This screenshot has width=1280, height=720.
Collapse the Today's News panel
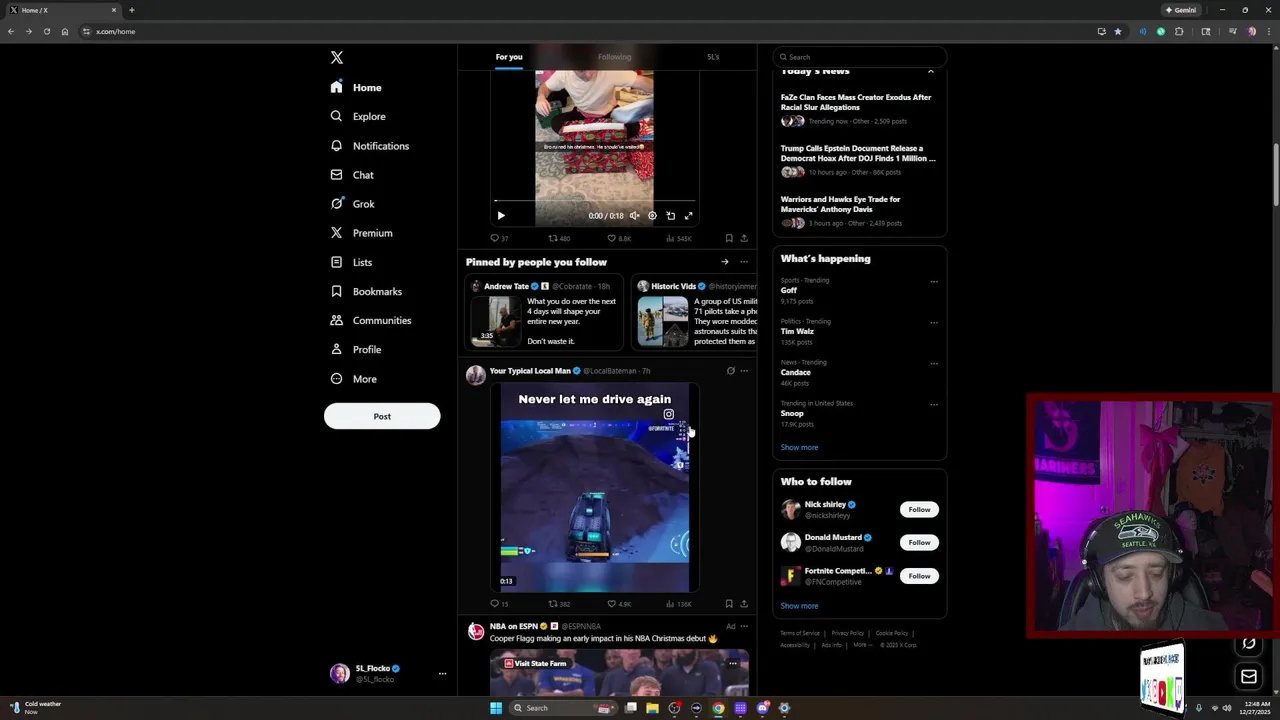pos(930,72)
